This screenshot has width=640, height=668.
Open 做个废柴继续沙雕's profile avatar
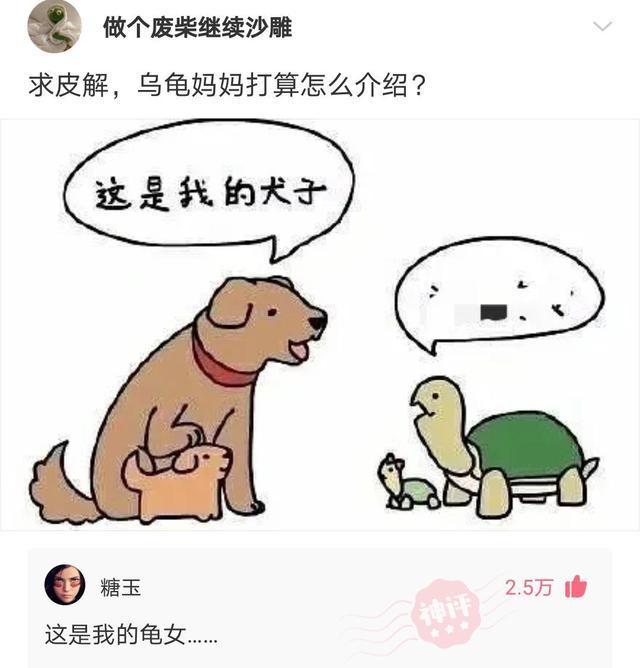click(54, 26)
